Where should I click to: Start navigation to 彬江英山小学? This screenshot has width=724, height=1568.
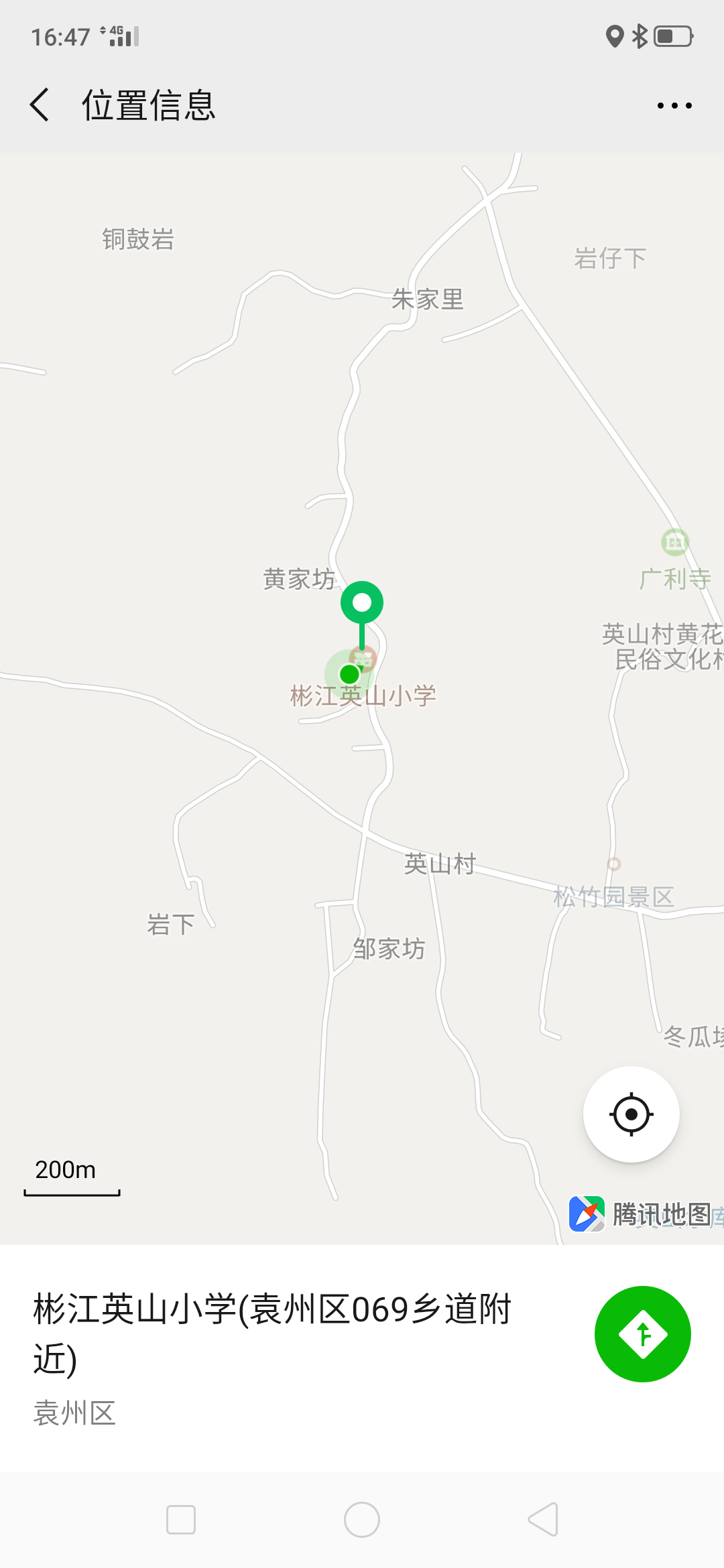click(x=642, y=1334)
